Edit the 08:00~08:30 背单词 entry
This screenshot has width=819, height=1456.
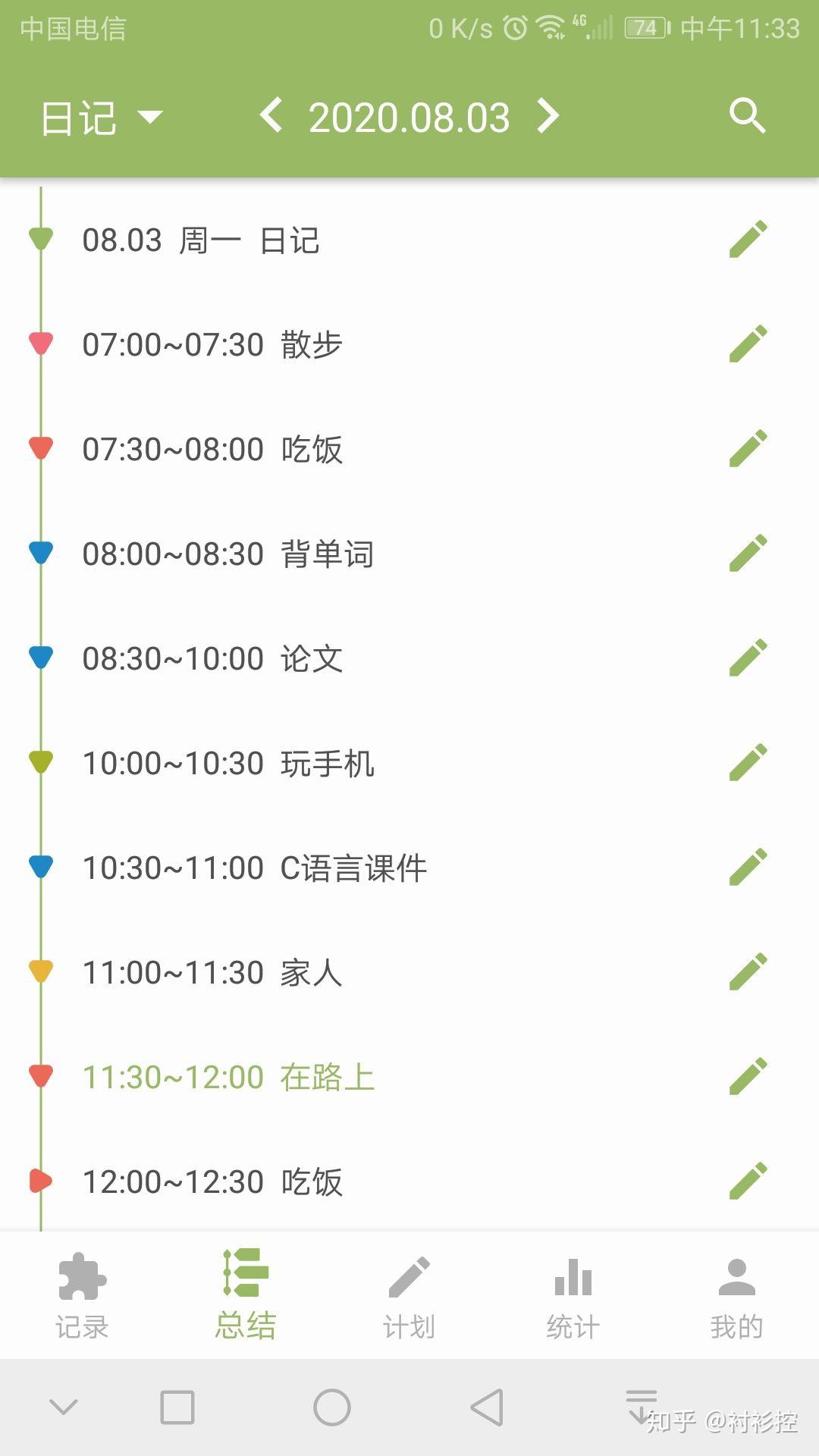click(x=748, y=554)
